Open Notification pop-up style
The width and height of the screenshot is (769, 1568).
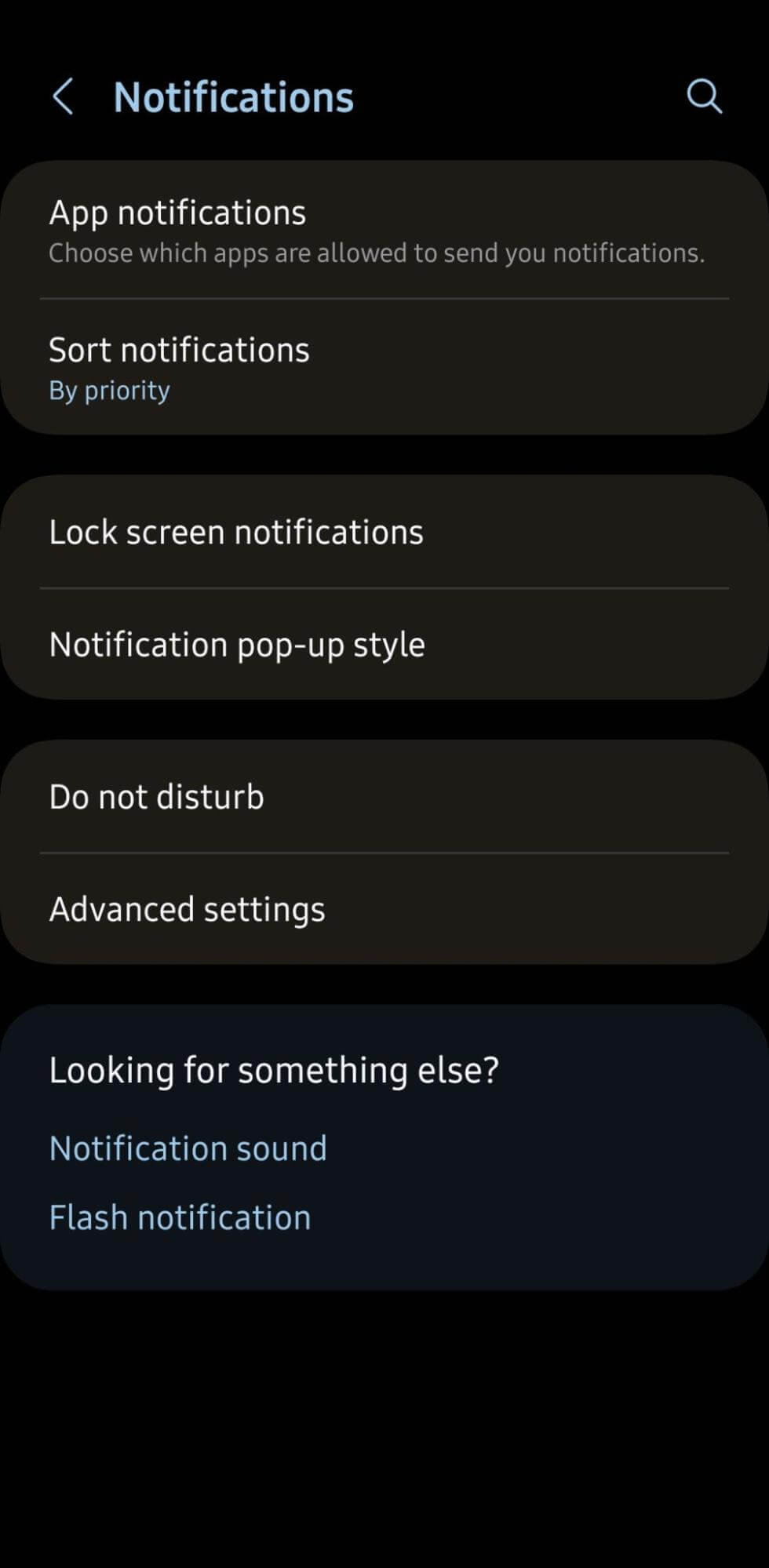click(x=384, y=644)
